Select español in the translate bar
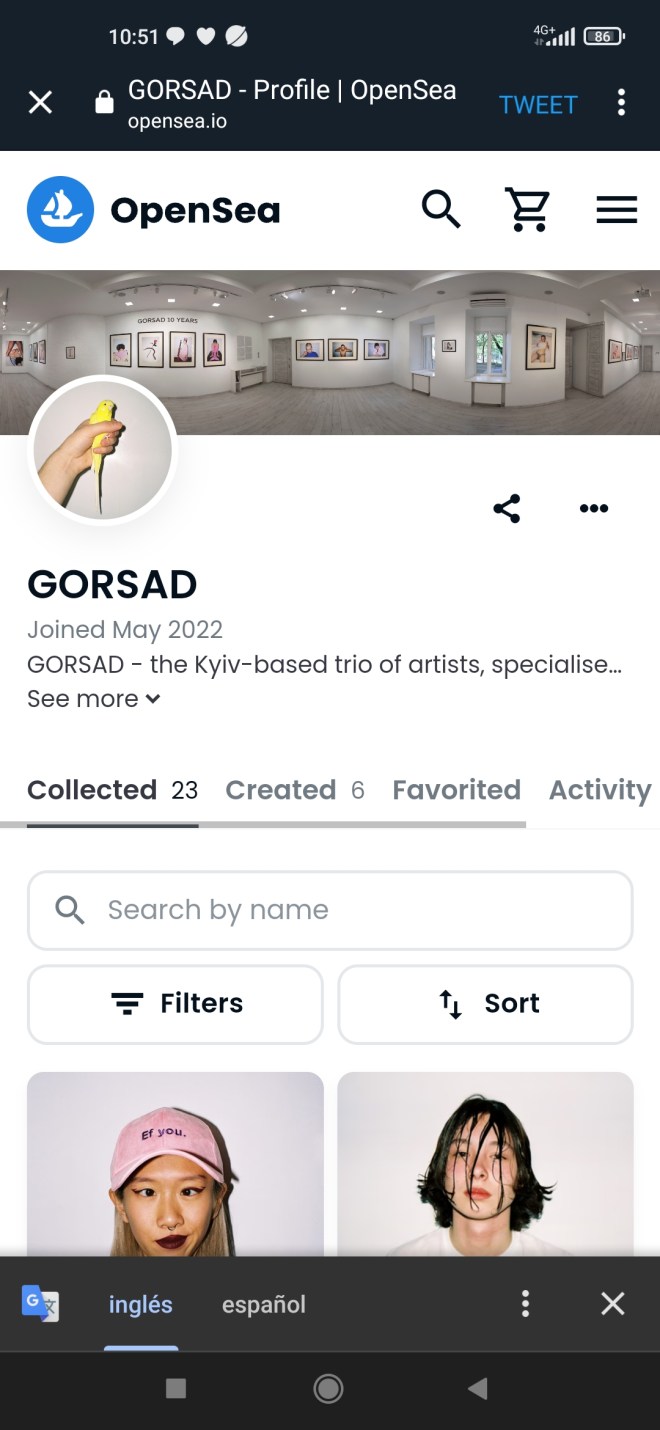 coord(263,1304)
